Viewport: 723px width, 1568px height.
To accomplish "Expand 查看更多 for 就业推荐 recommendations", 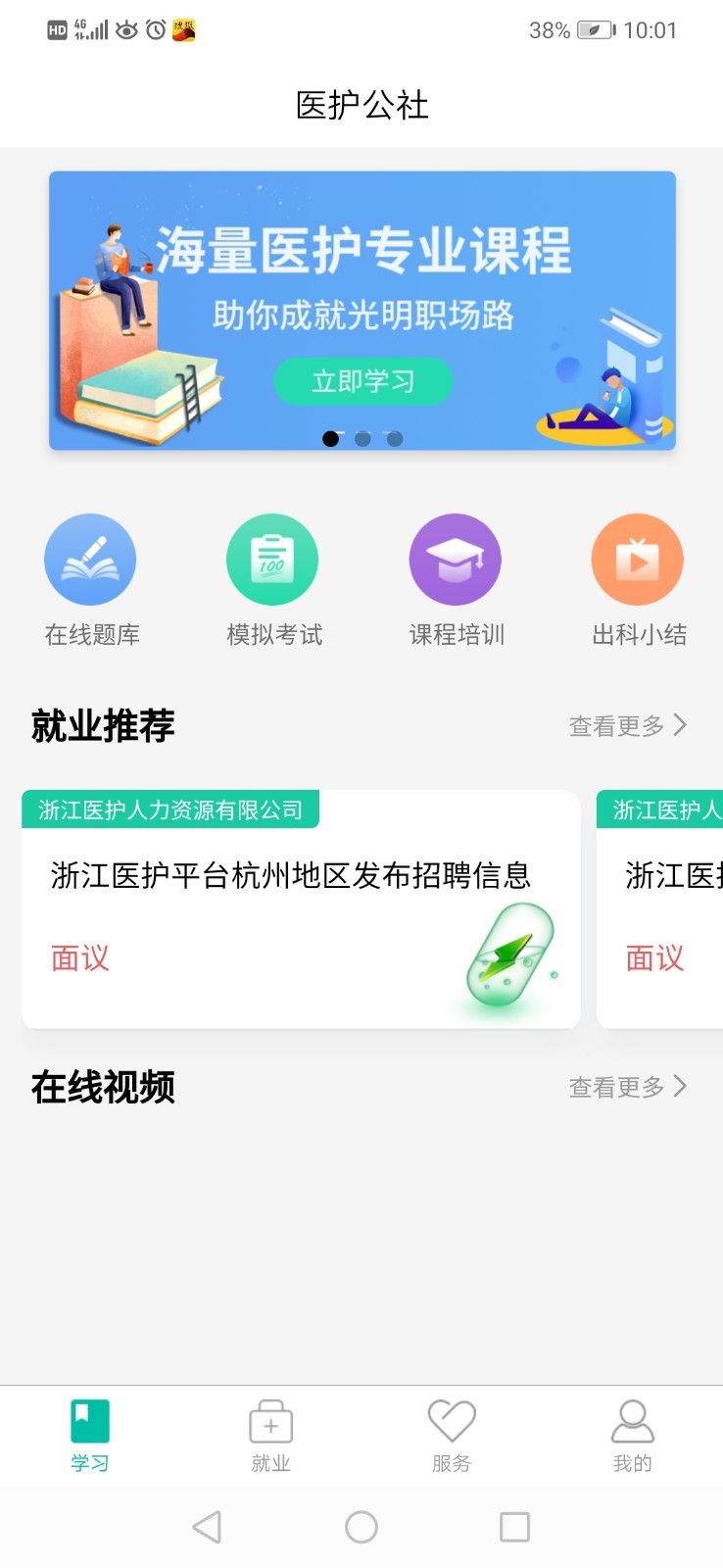I will pos(616,725).
